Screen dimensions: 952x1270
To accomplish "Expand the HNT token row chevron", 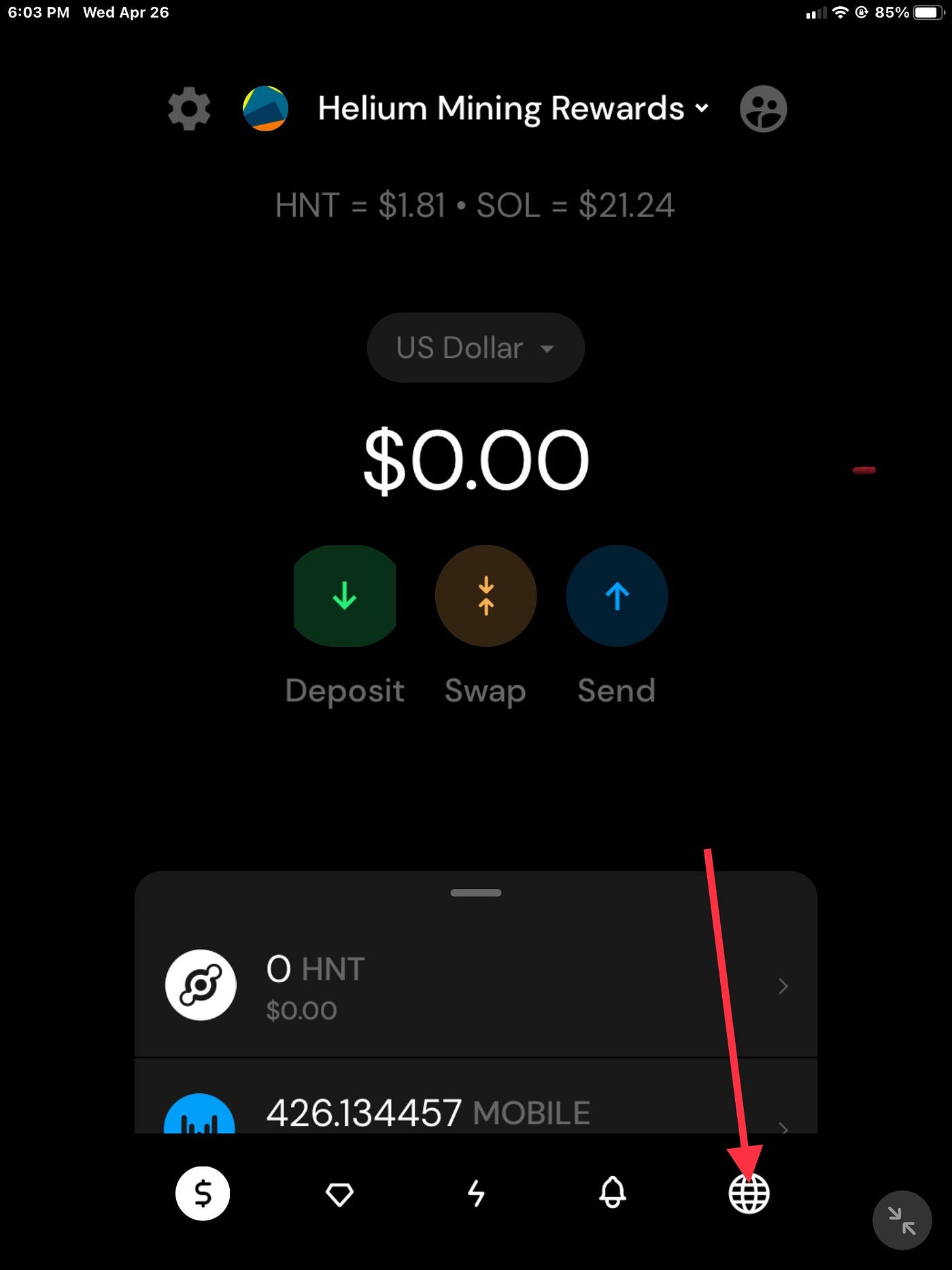I will pos(783,986).
